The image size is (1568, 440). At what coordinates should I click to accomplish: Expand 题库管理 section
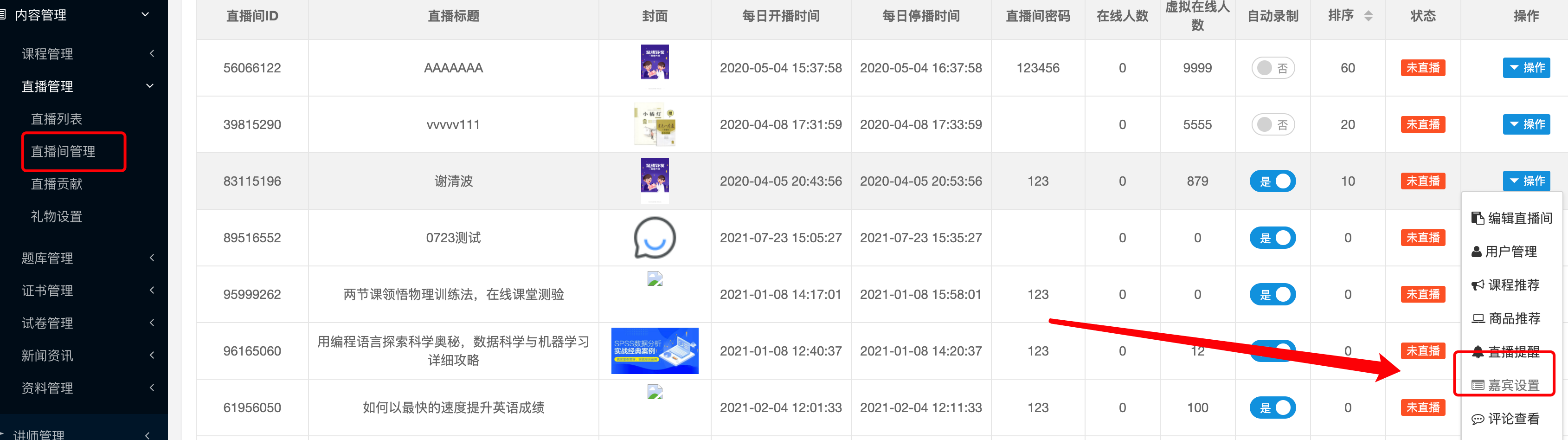point(47,258)
